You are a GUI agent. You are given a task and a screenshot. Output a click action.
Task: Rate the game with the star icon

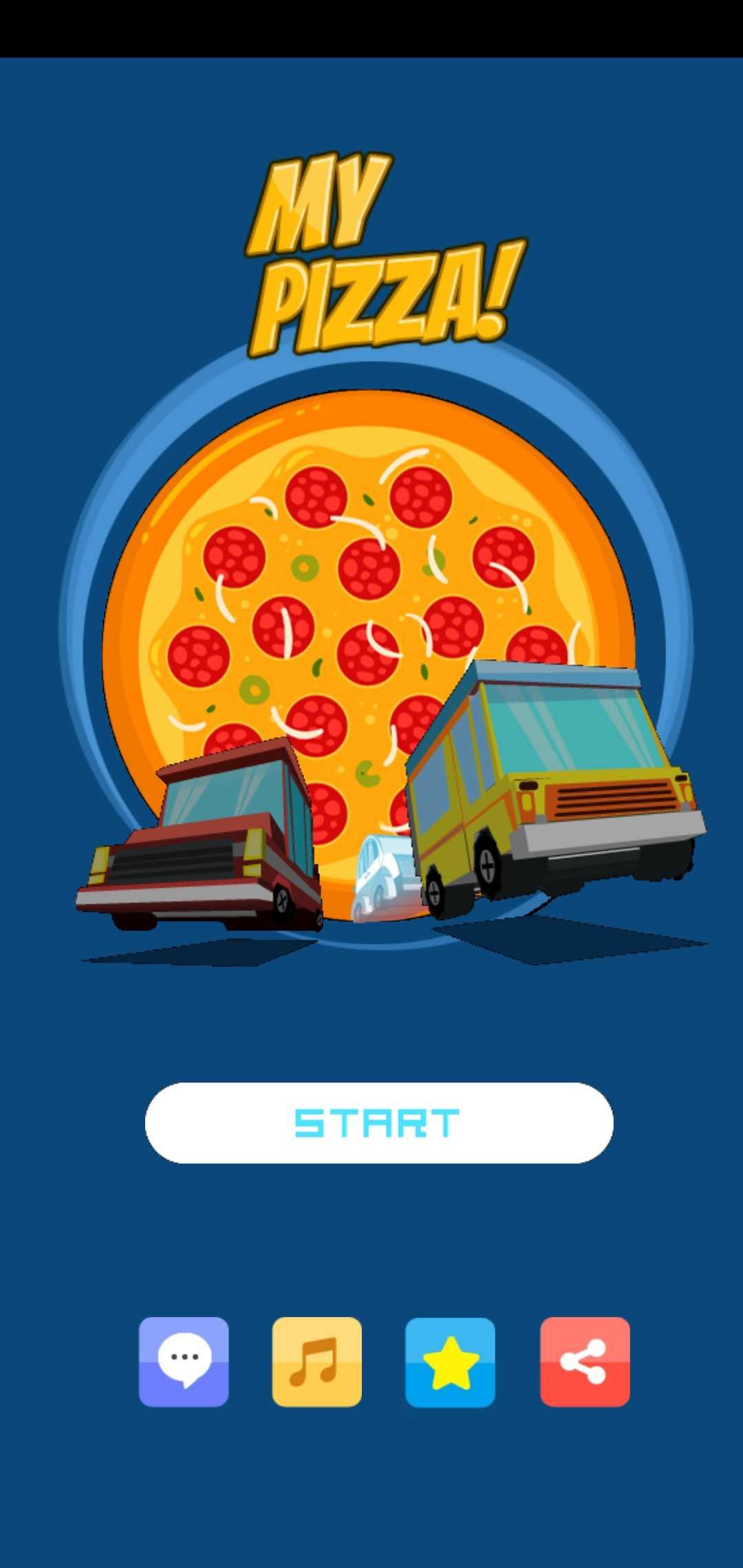[x=450, y=1362]
